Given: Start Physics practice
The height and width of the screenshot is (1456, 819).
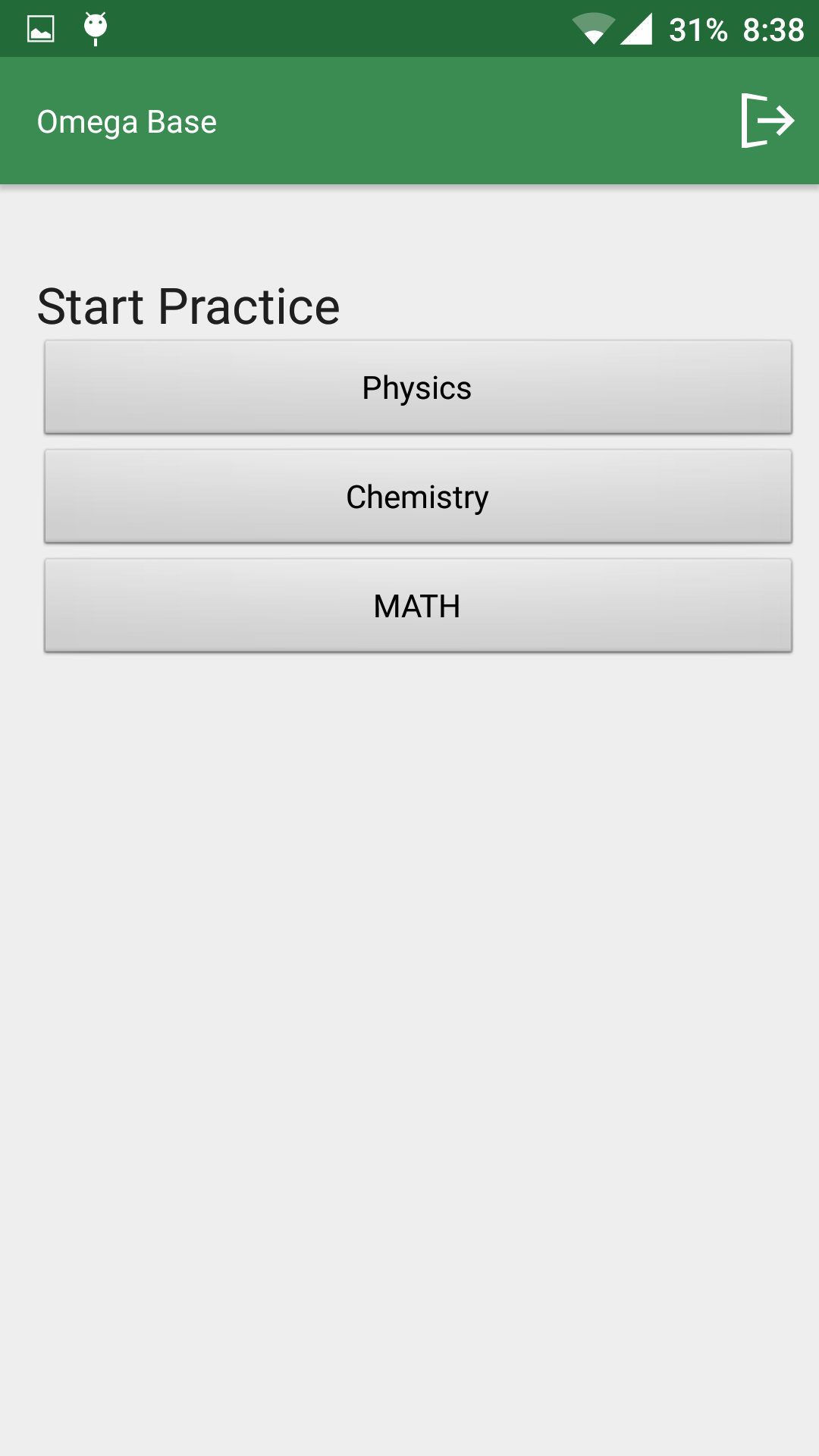Looking at the screenshot, I should [x=418, y=388].
